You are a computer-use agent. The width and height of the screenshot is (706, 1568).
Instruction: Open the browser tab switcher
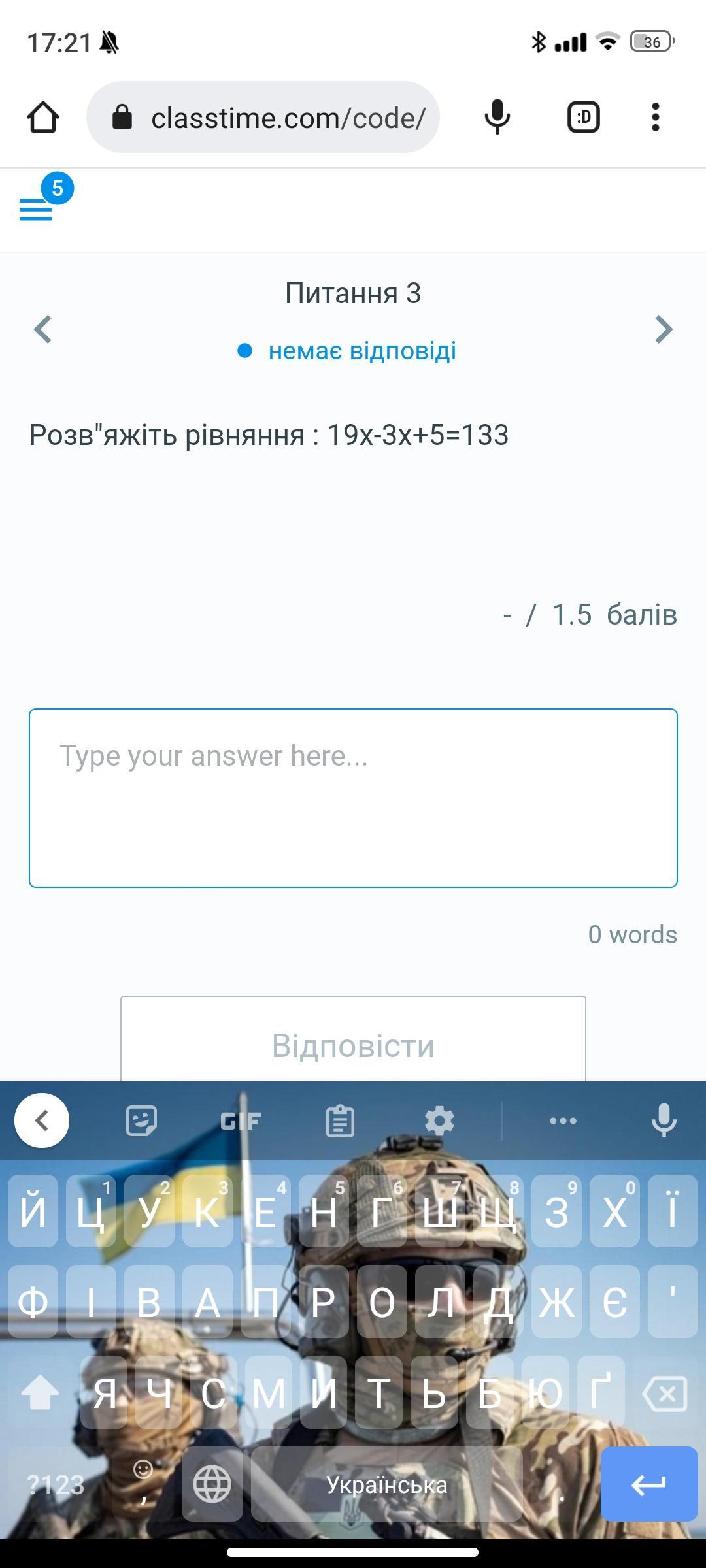(x=583, y=118)
